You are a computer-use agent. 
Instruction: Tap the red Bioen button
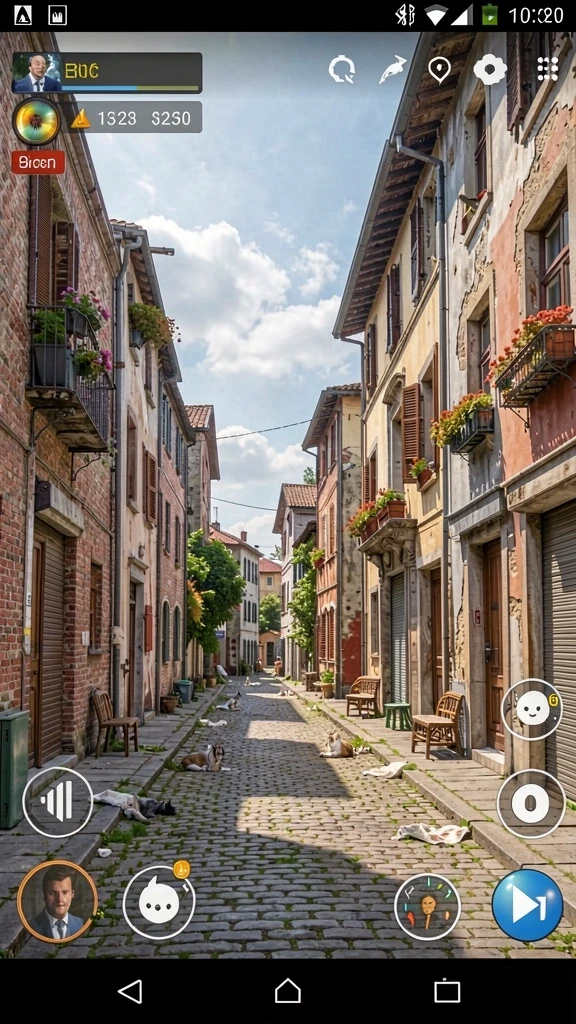coord(38,162)
